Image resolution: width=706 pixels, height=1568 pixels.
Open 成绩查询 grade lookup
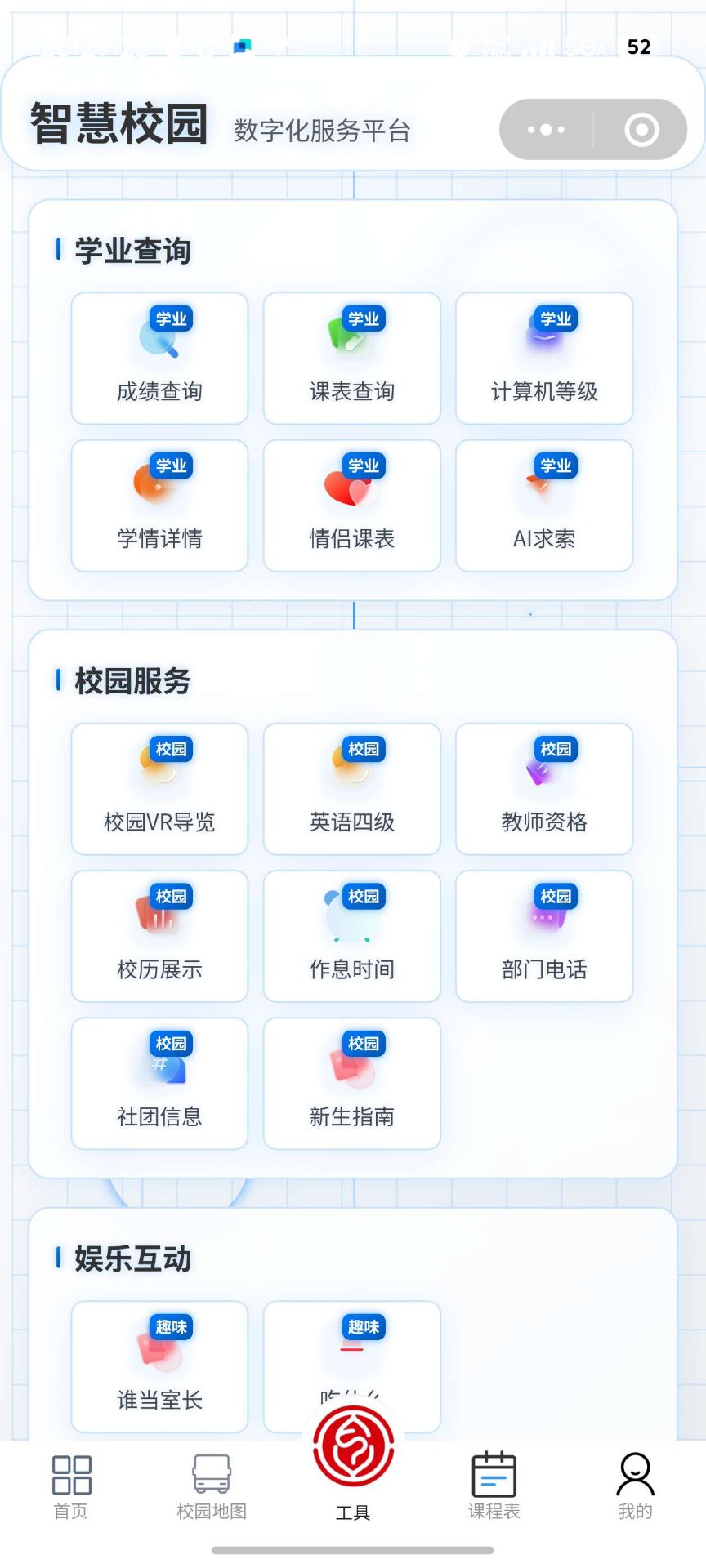(159, 359)
